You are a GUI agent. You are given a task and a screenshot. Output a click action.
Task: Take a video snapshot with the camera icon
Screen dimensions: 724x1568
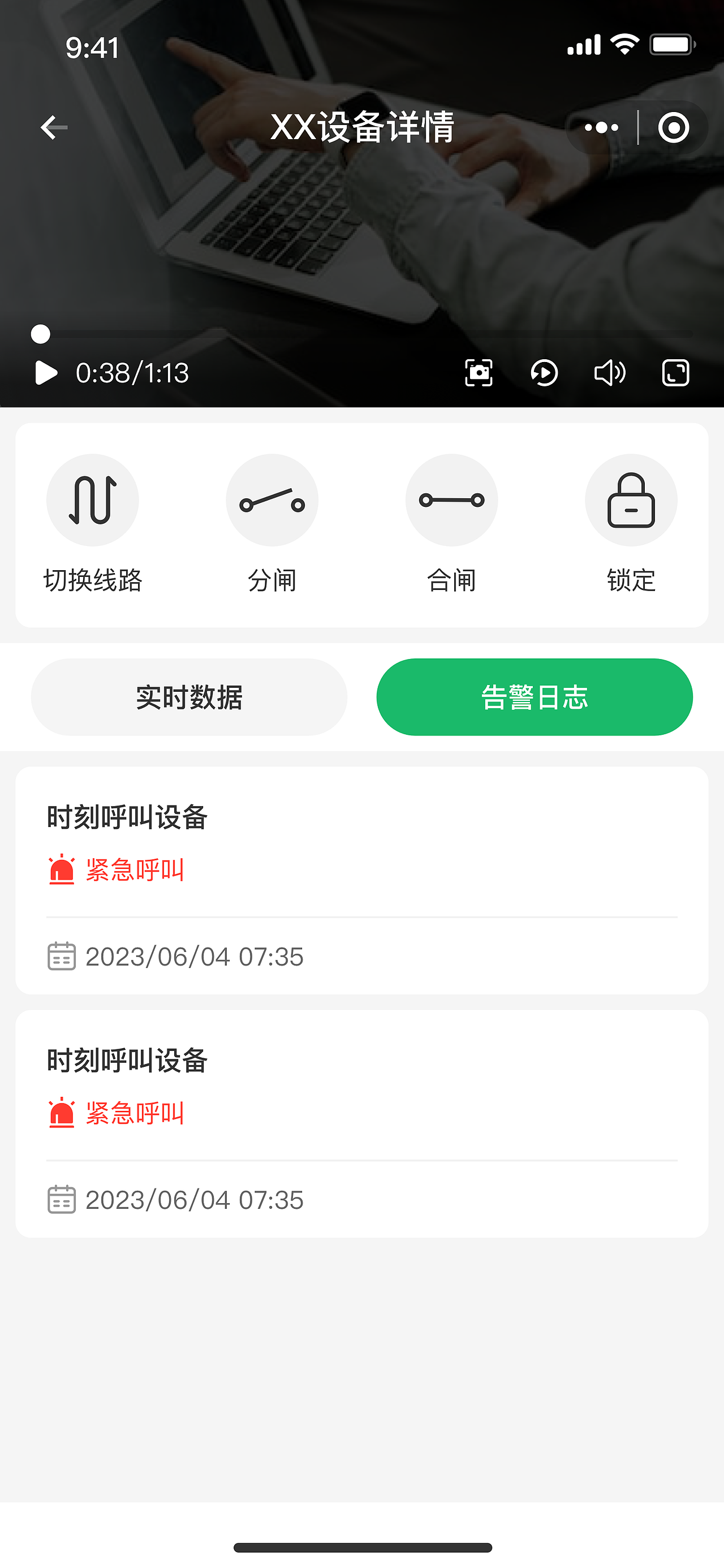[479, 374]
